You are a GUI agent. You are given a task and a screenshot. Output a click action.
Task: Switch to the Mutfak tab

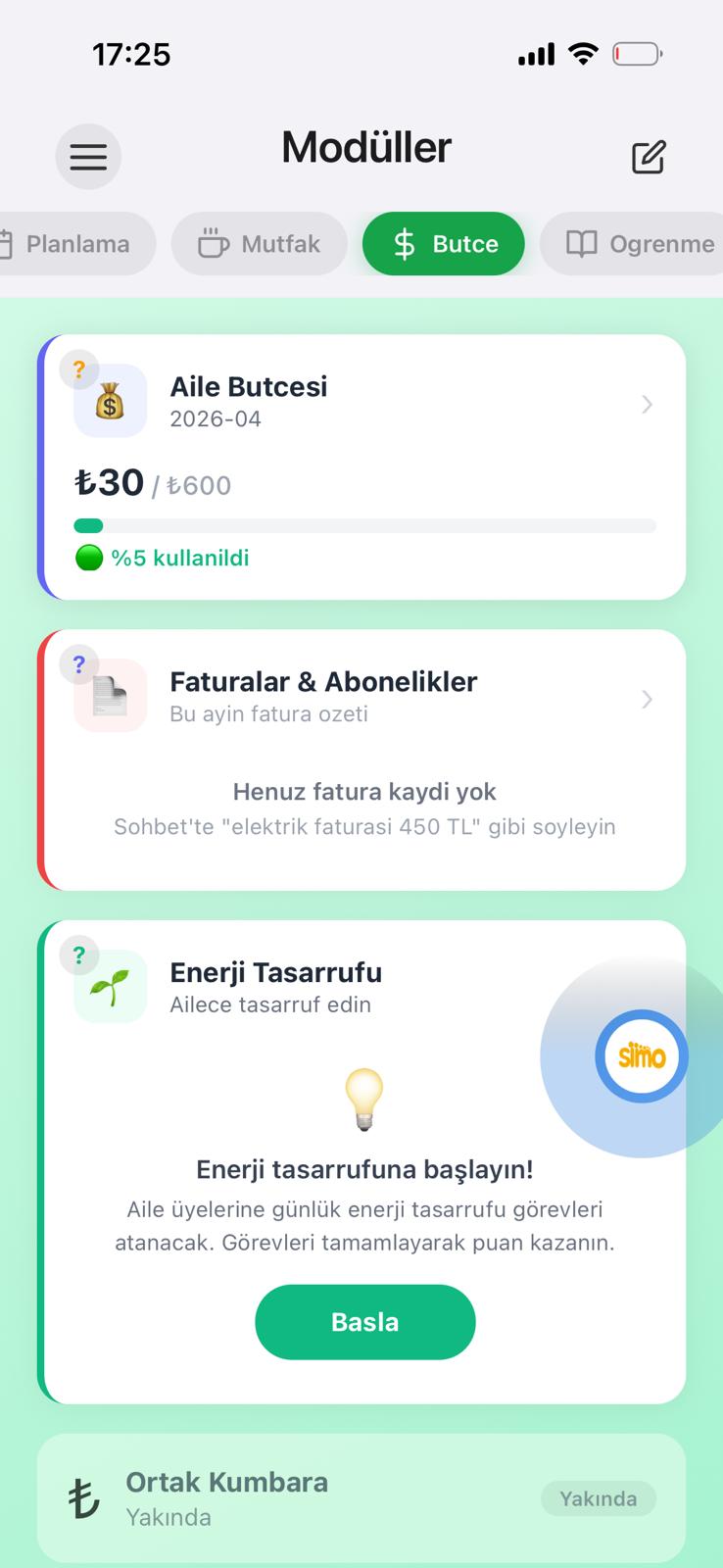pos(259,243)
